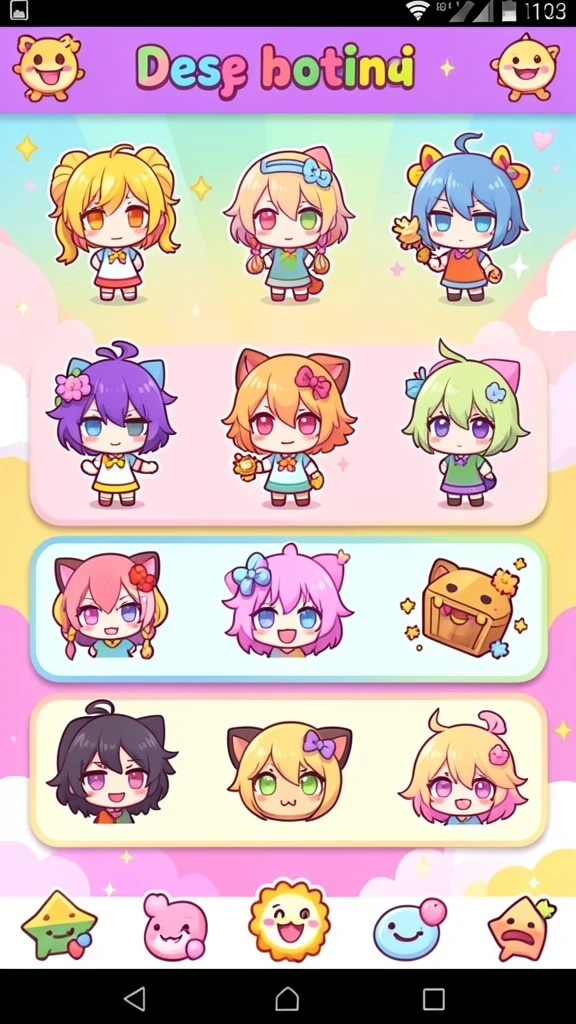Image resolution: width=576 pixels, height=1024 pixels.
Task: Switch to the pink blob tab
Action: coord(175,927)
